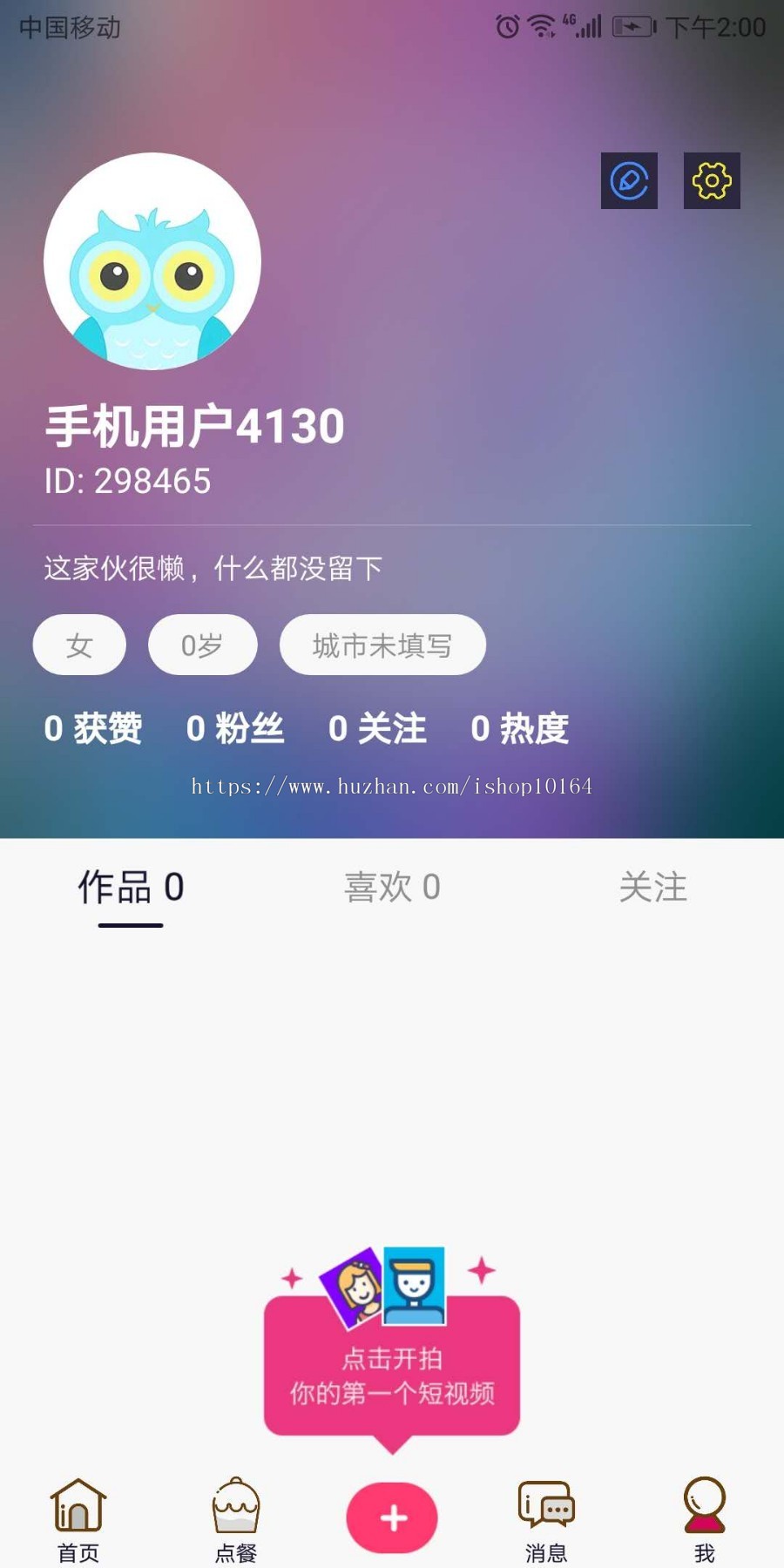Image resolution: width=784 pixels, height=1568 pixels.
Task: Open the settings gear icon
Action: 712,181
